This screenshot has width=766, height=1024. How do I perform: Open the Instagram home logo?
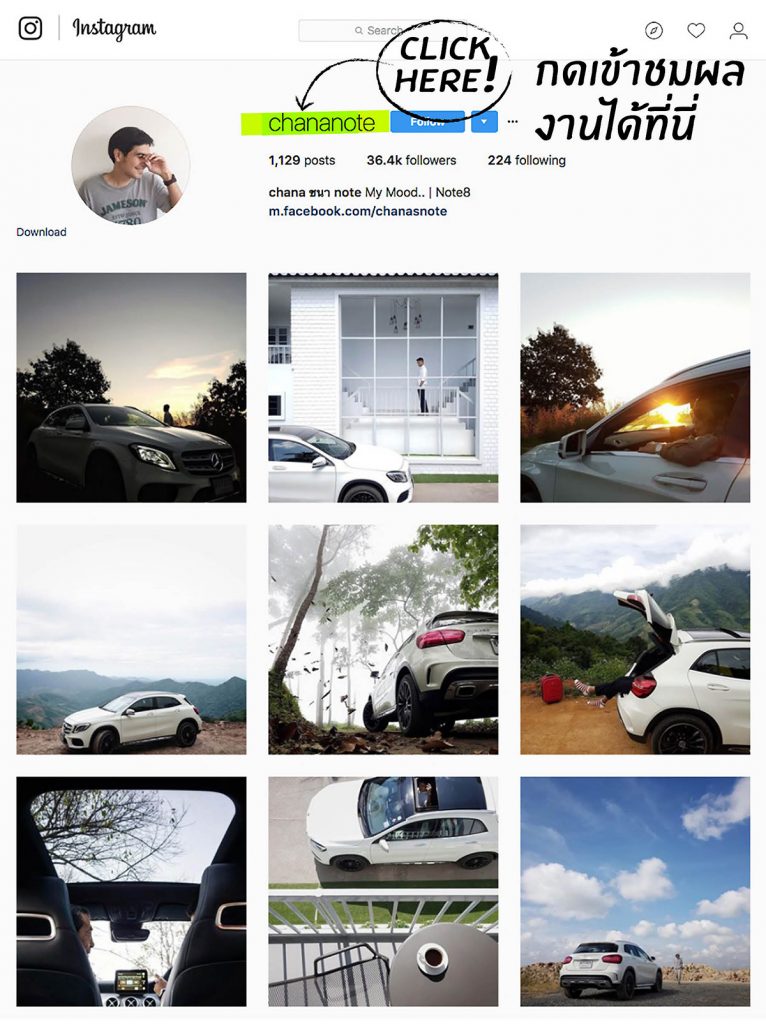point(30,29)
